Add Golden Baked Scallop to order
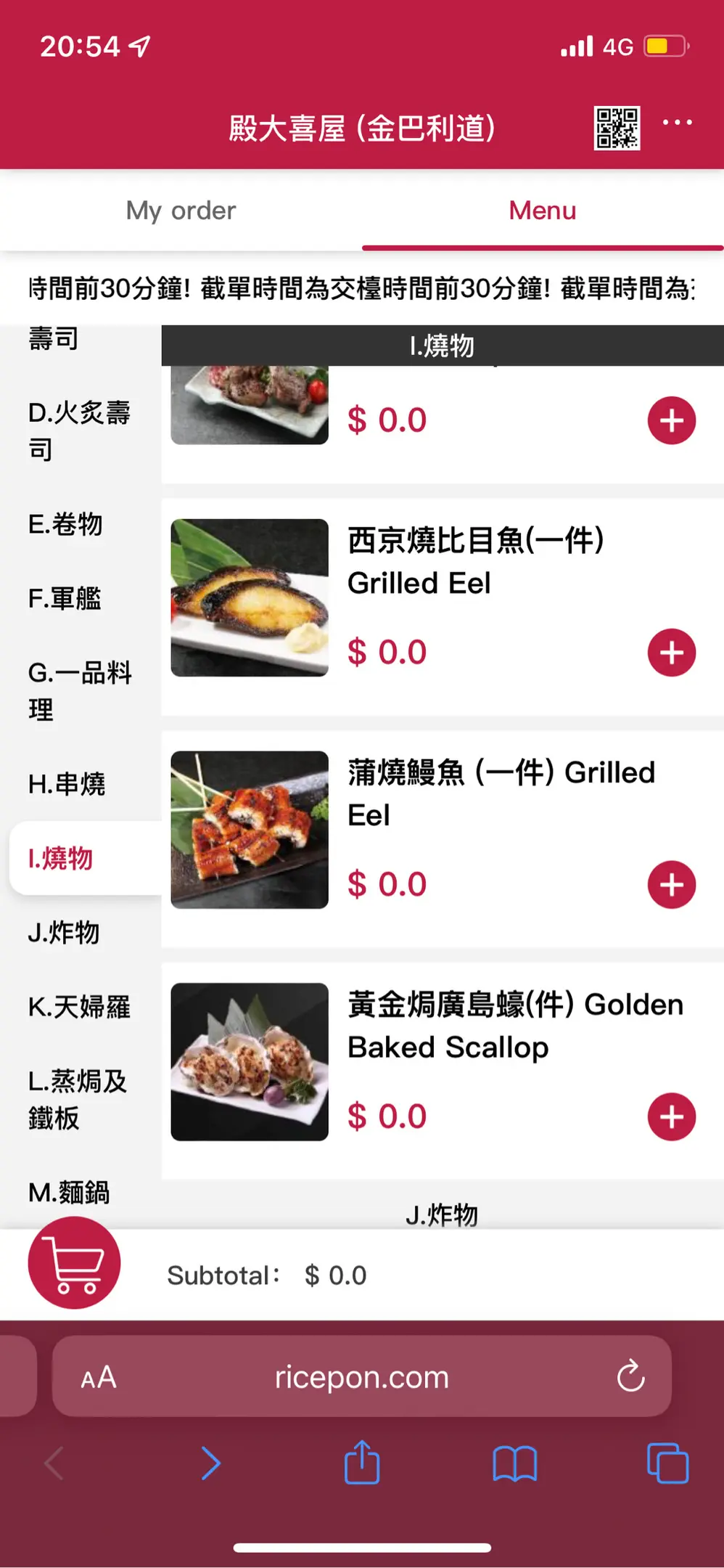The width and height of the screenshot is (724, 1568). (x=671, y=1116)
